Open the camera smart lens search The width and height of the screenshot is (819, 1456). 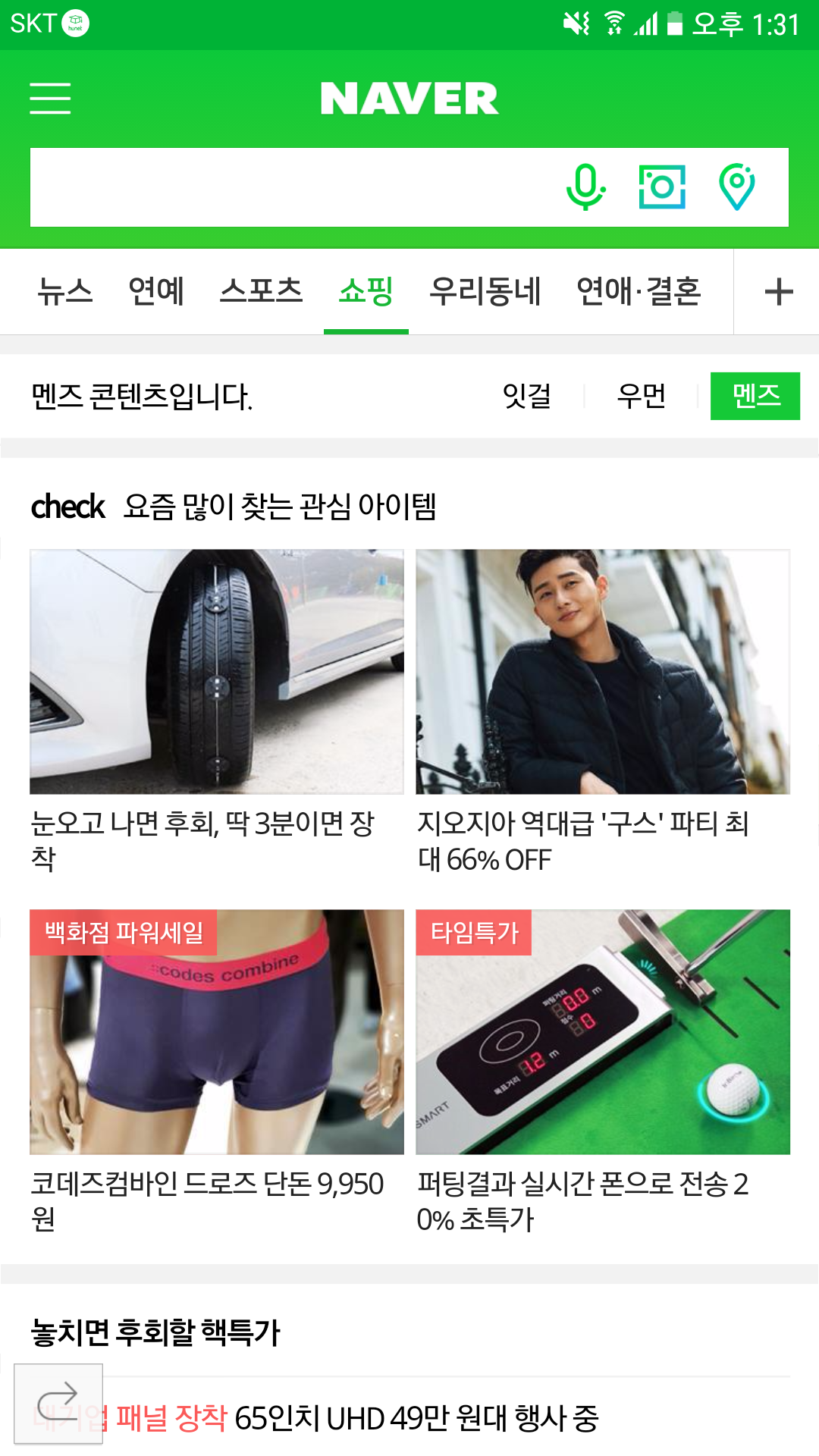[x=662, y=187]
